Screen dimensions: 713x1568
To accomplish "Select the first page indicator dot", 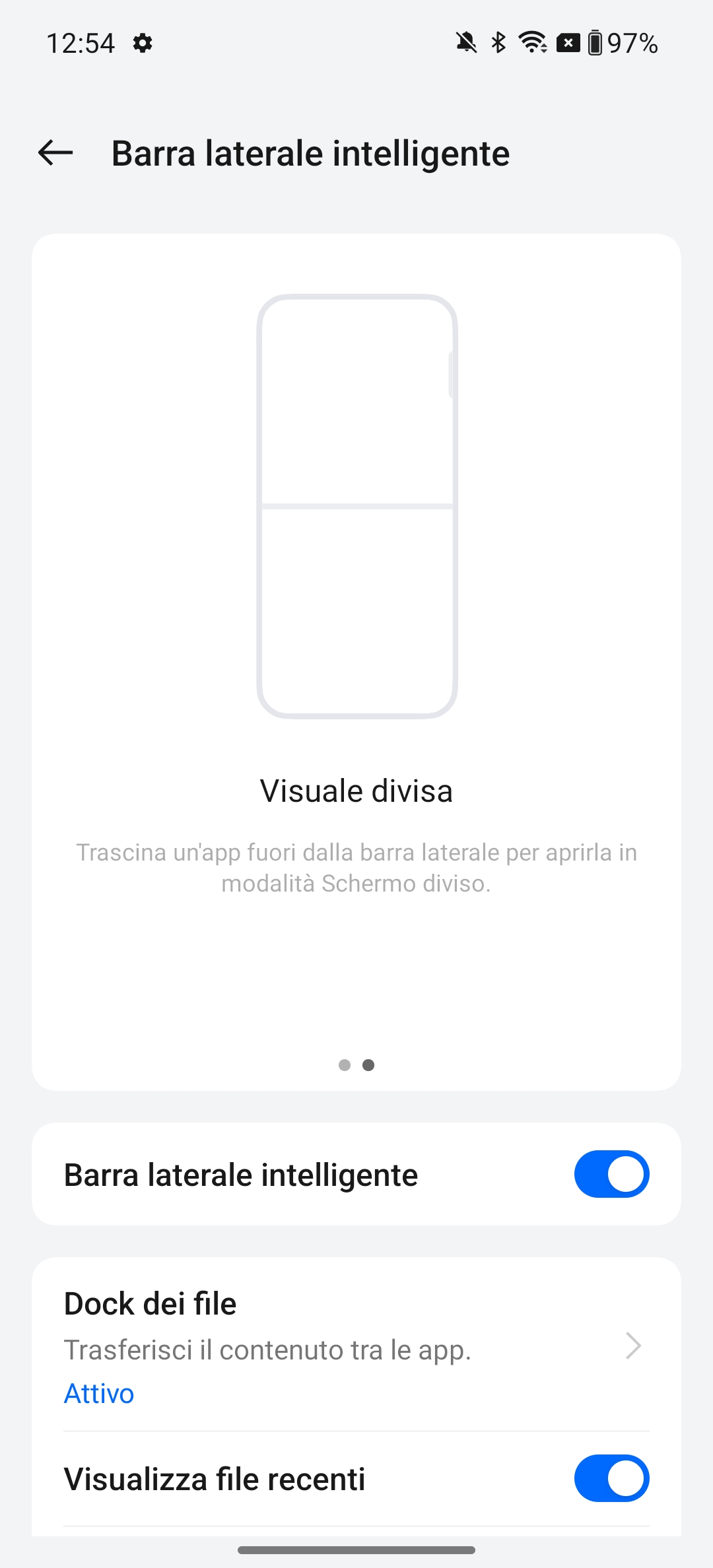I will (345, 1065).
